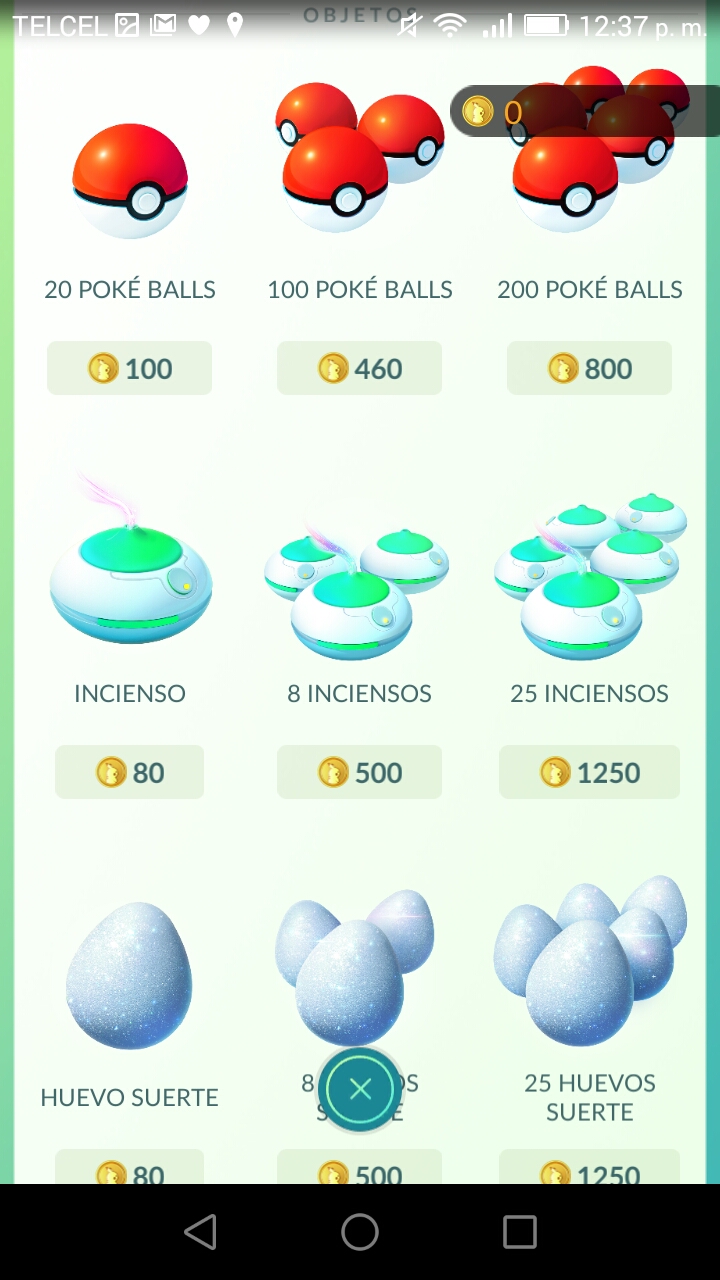Open the 100 Poké Balls item
The height and width of the screenshot is (1280, 720).
(x=359, y=160)
